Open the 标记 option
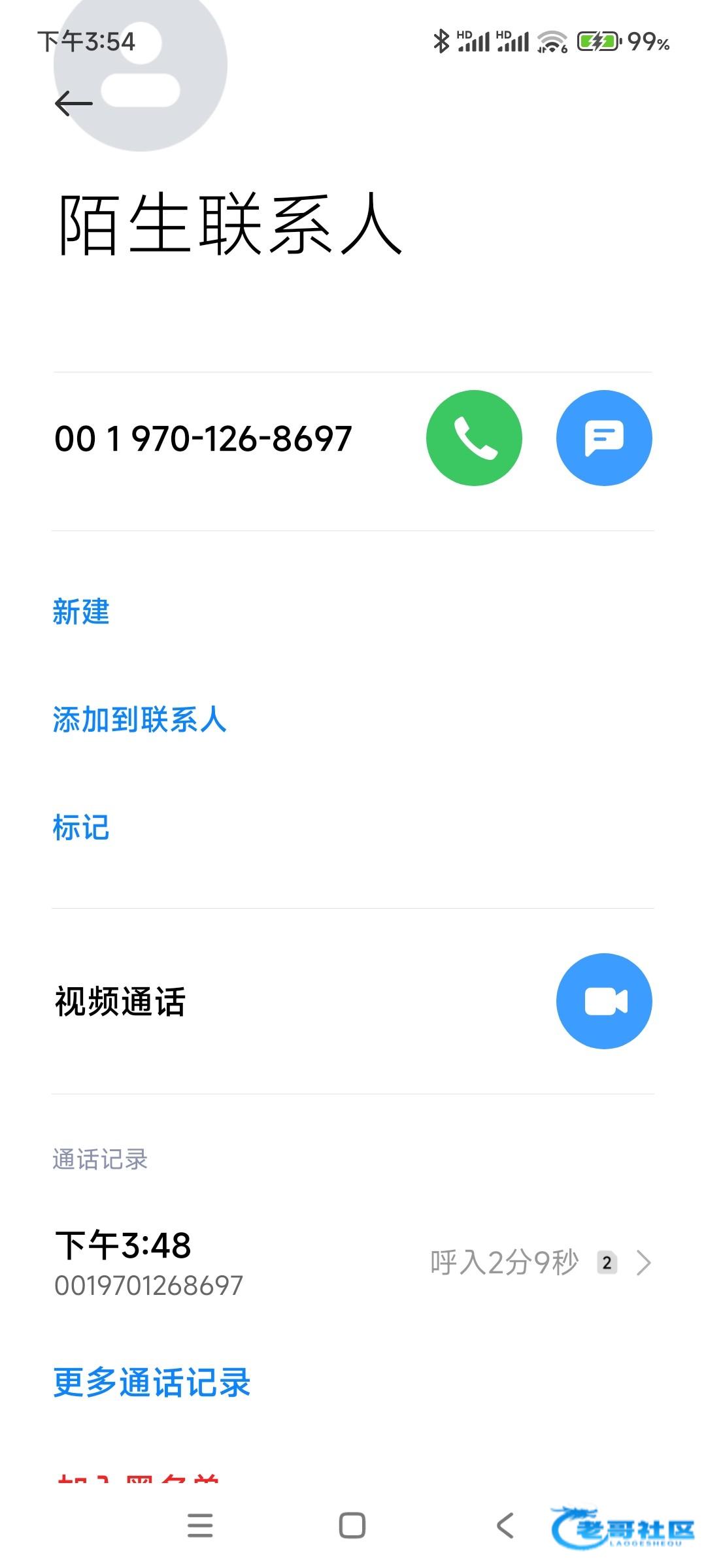706x1568 pixels. 81,827
